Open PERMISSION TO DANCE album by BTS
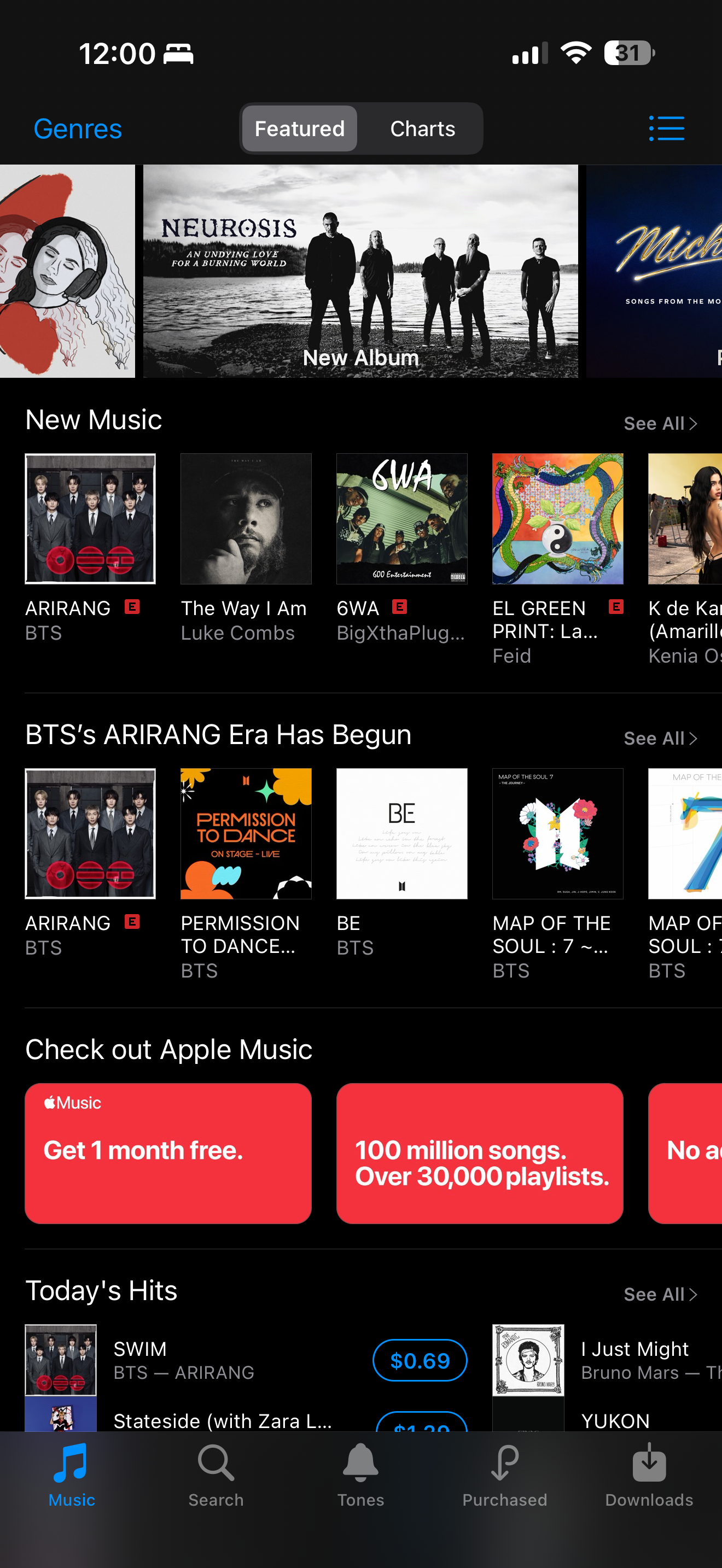The height and width of the screenshot is (1568, 722). pyautogui.click(x=246, y=874)
